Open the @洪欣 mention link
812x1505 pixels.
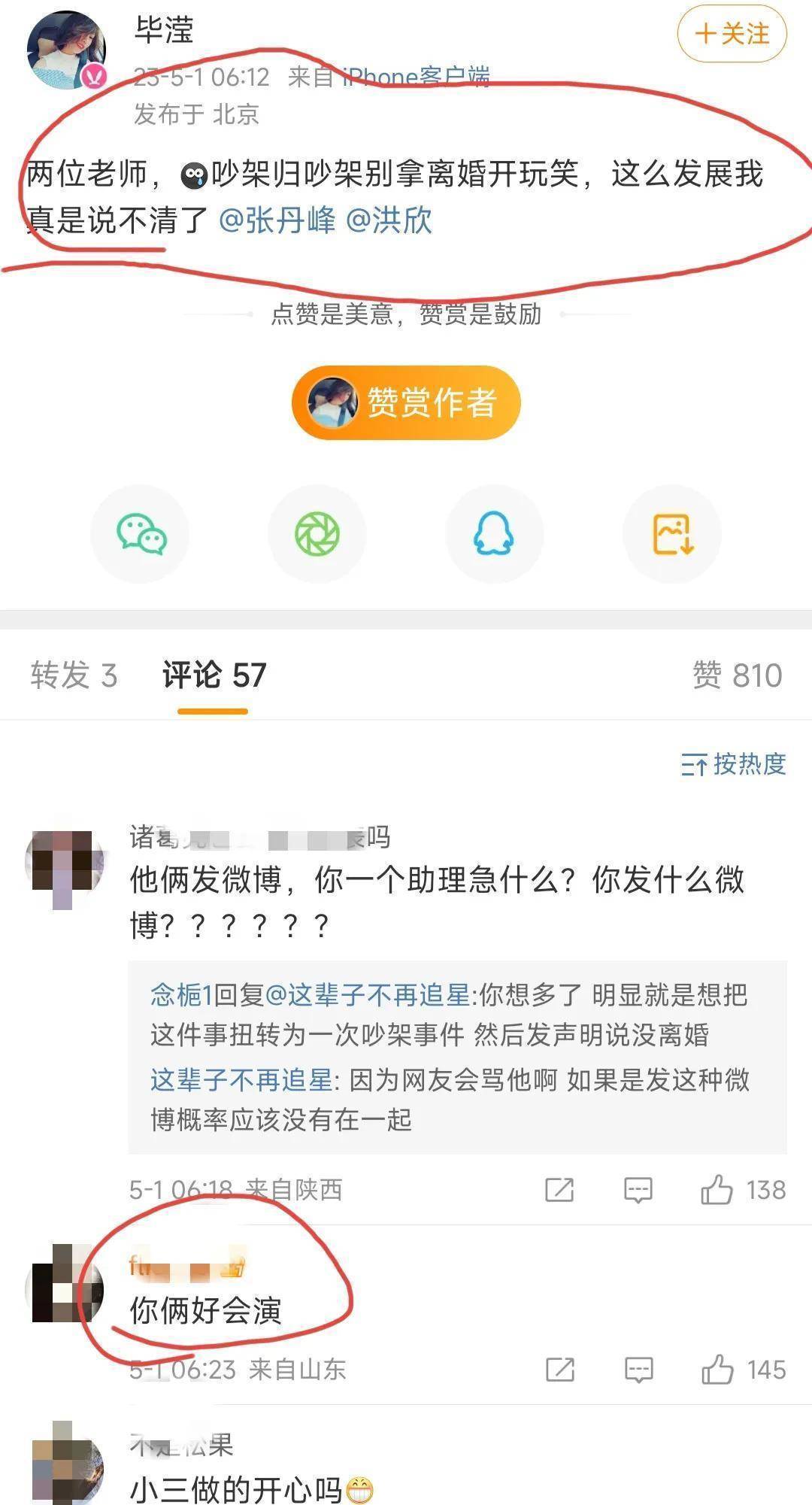(389, 220)
